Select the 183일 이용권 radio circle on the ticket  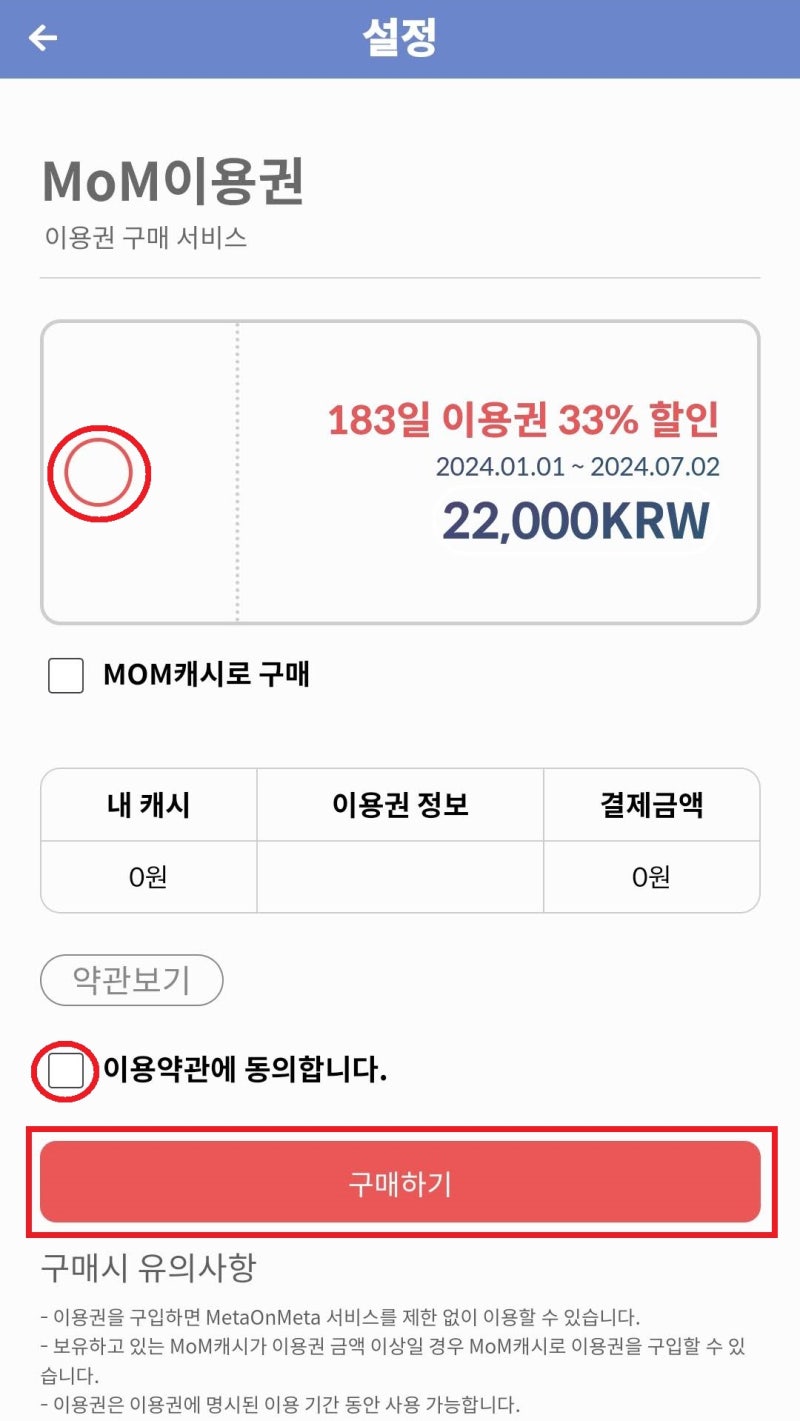coord(100,473)
